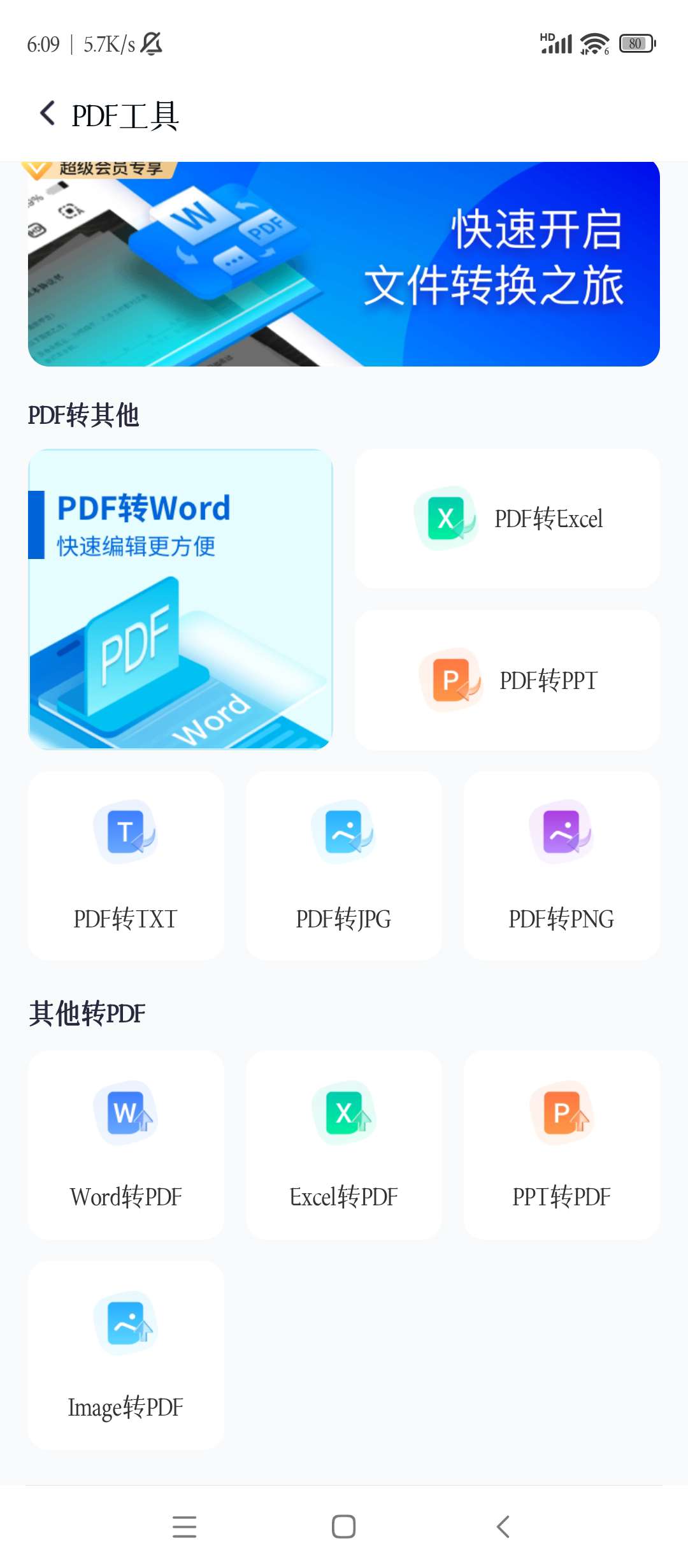This screenshot has height=1568, width=688.
Task: Go to the system home screen
Action: coord(343,1527)
